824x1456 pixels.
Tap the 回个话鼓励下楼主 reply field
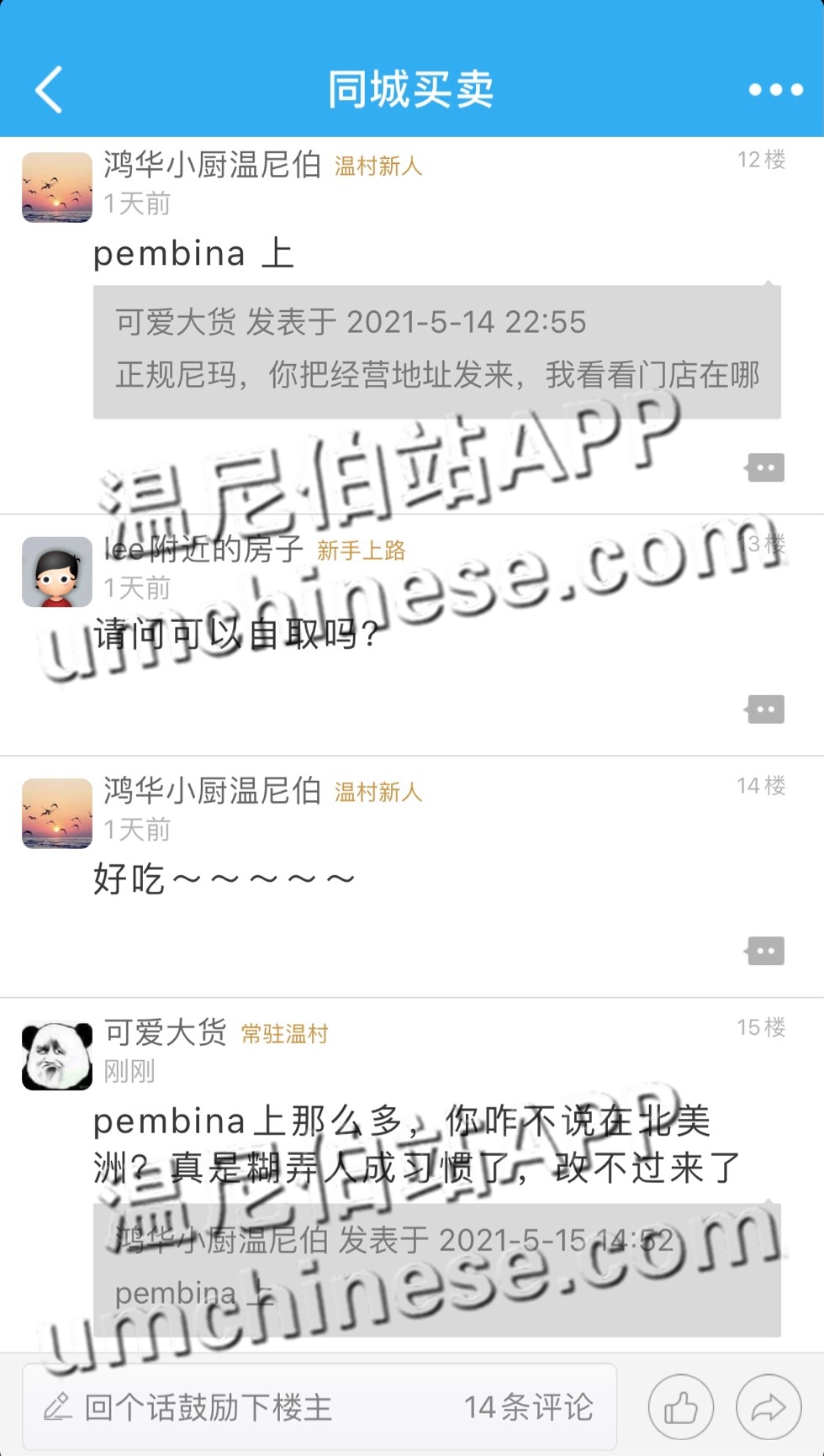(210, 1407)
